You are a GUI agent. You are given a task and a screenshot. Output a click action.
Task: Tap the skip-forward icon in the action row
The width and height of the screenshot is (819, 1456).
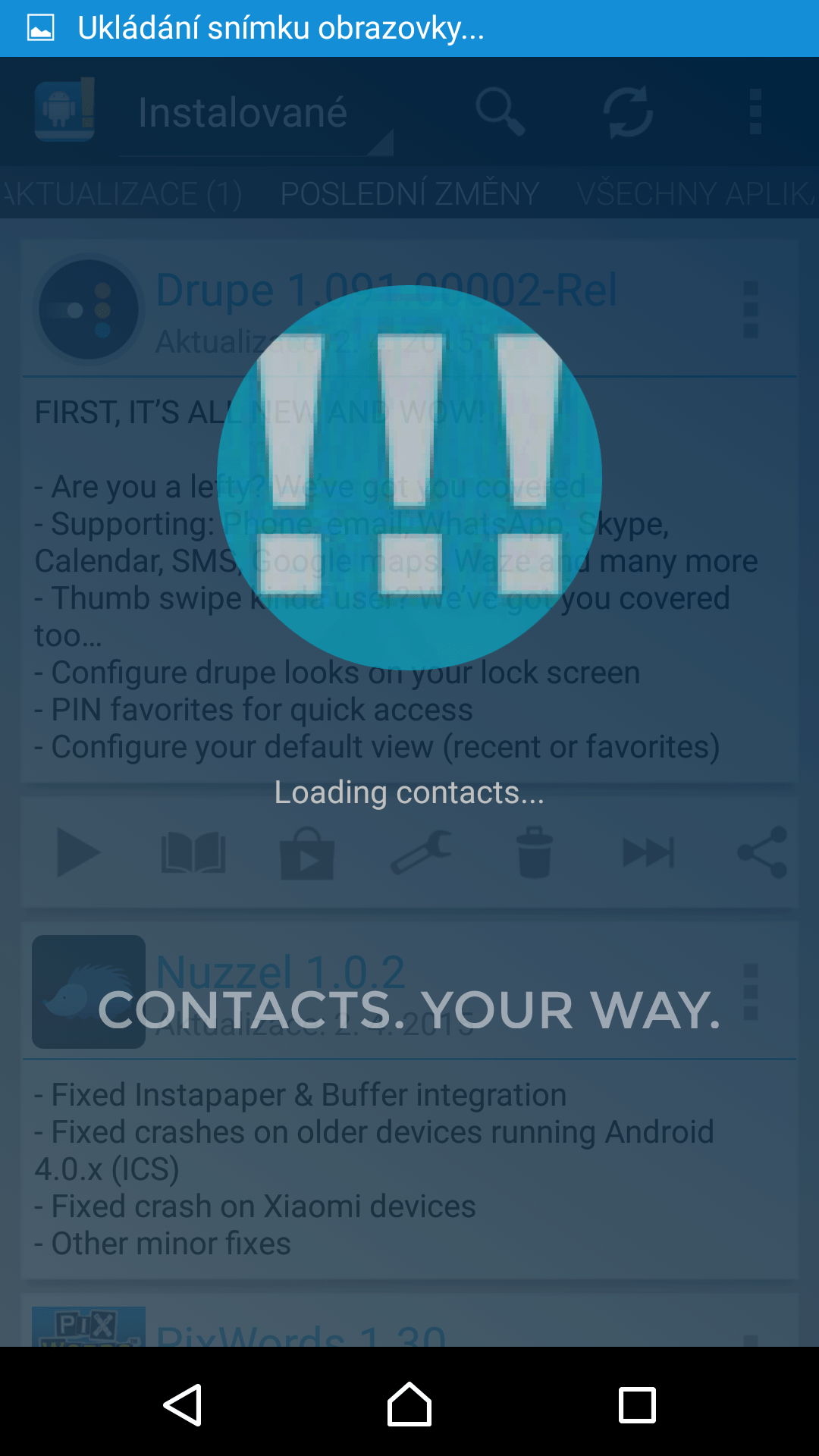pos(648,852)
